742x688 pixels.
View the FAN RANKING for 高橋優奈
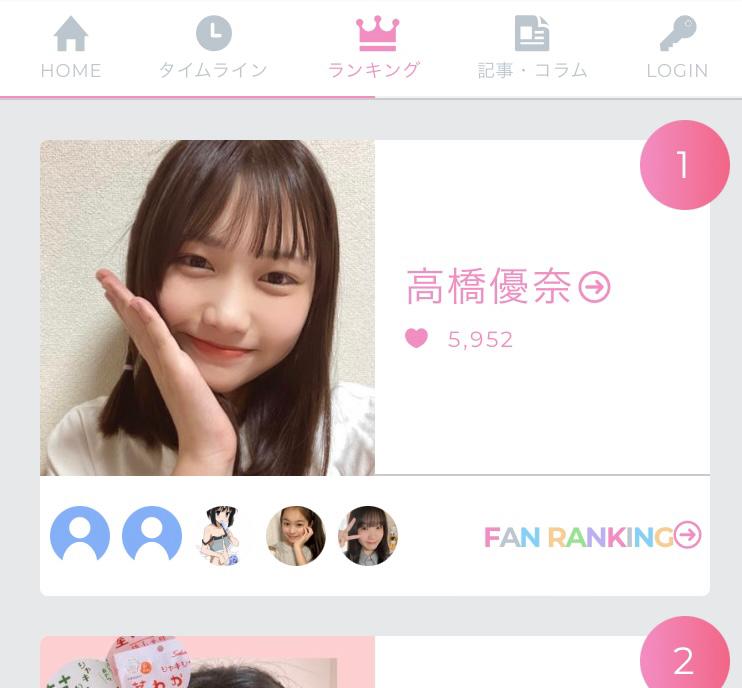tap(592, 537)
